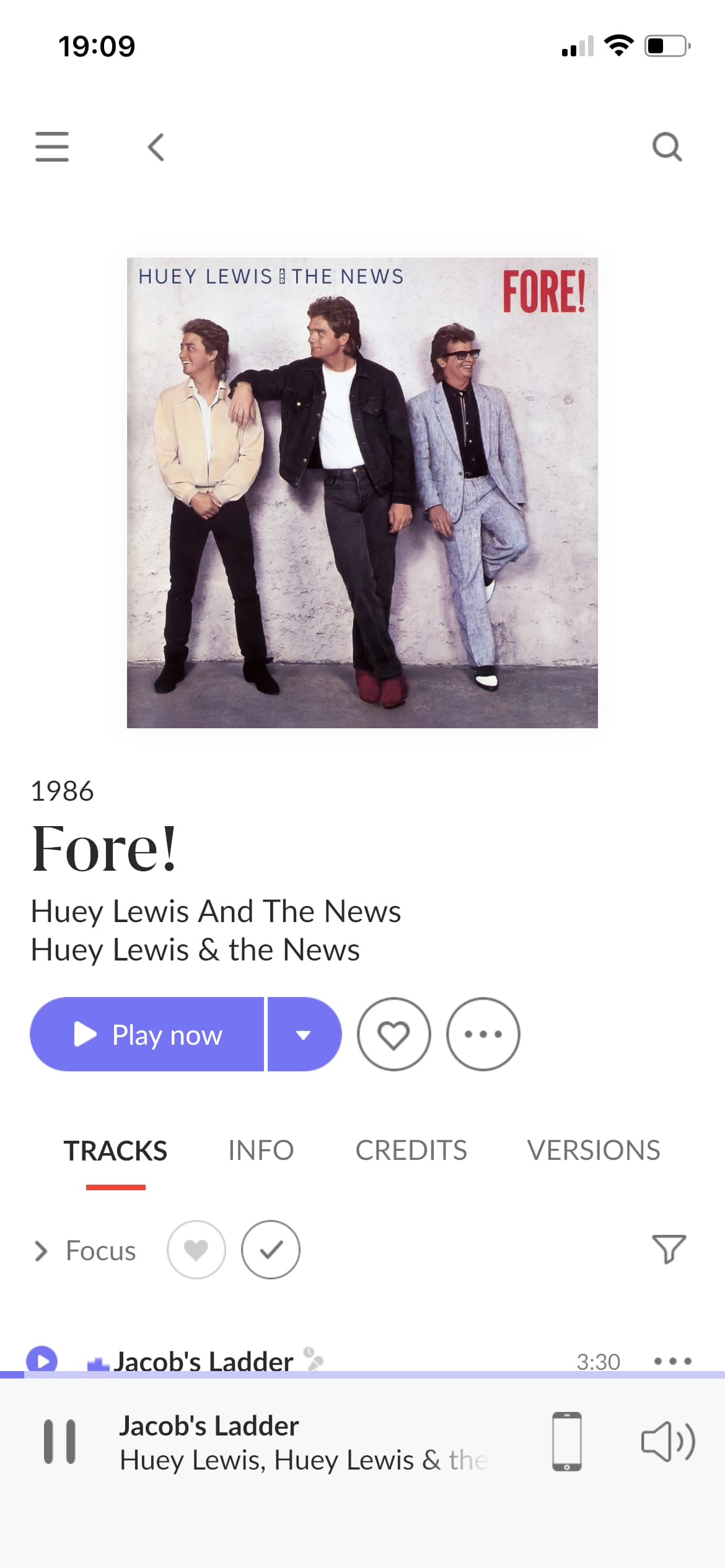Image resolution: width=725 pixels, height=1568 pixels.
Task: Open the Huey Lewis & the News artist link
Action: [195, 949]
